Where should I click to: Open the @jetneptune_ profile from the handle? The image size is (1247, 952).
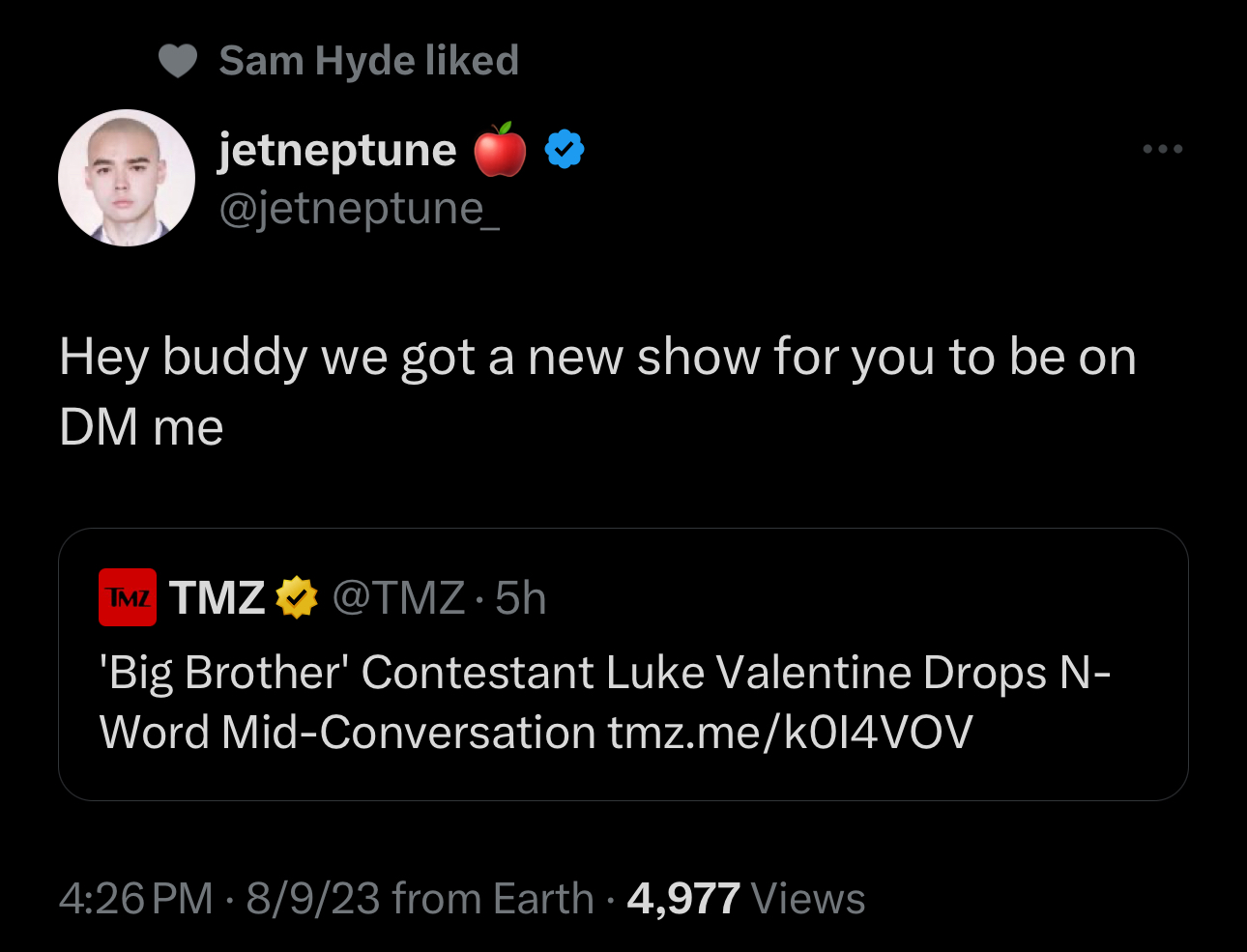pyautogui.click(x=360, y=208)
